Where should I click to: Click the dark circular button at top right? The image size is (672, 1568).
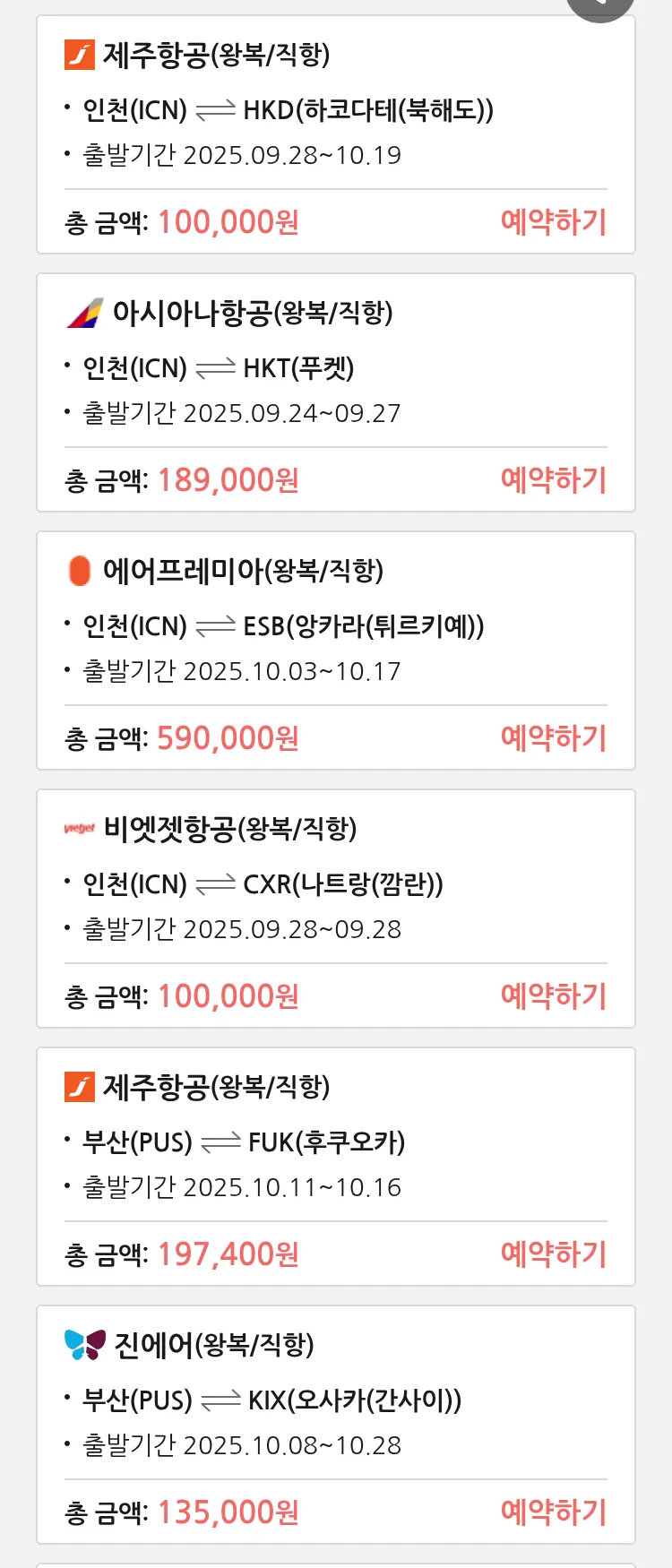pos(599,4)
